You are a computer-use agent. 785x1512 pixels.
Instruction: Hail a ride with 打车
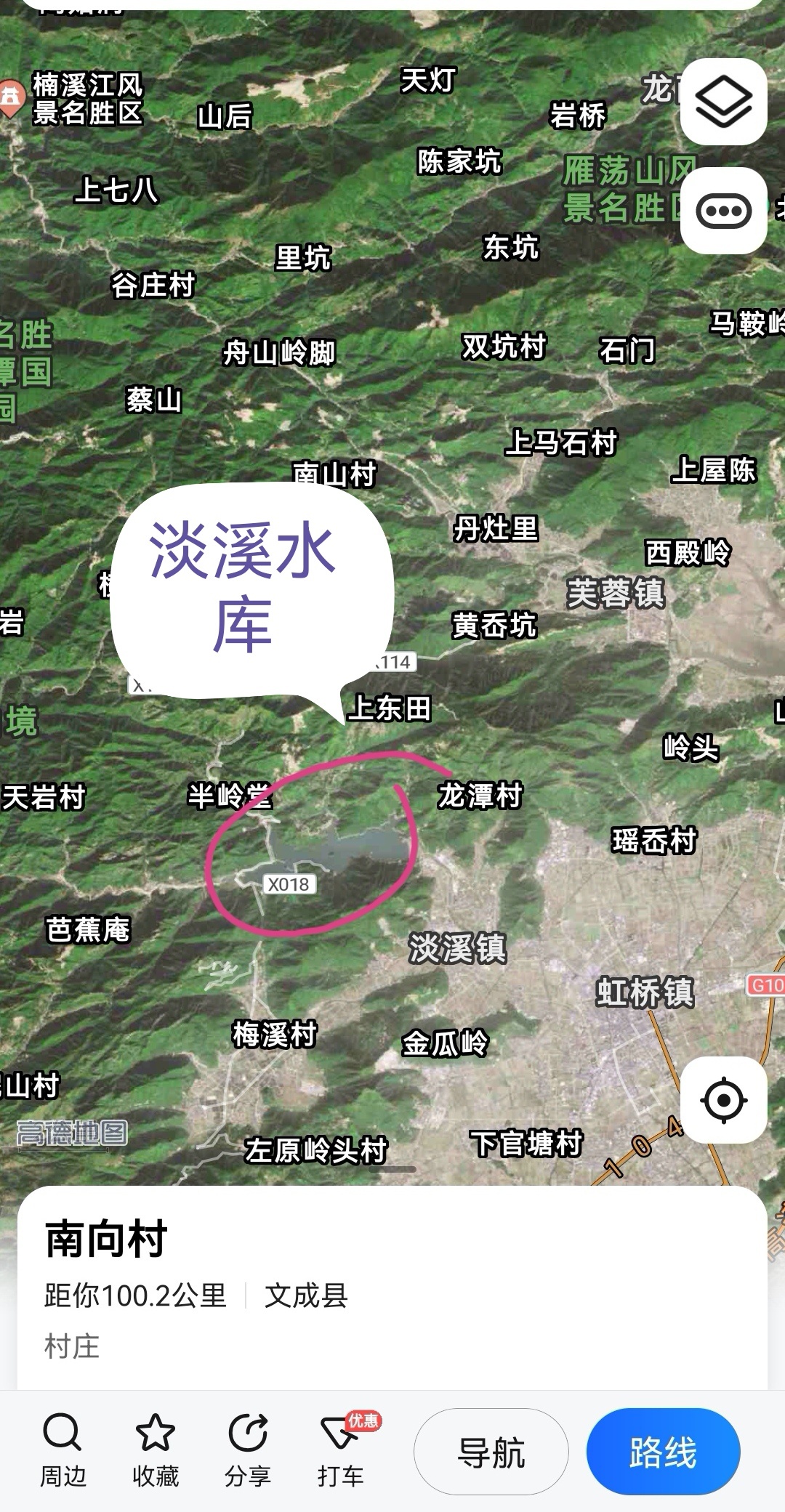pos(340,1450)
